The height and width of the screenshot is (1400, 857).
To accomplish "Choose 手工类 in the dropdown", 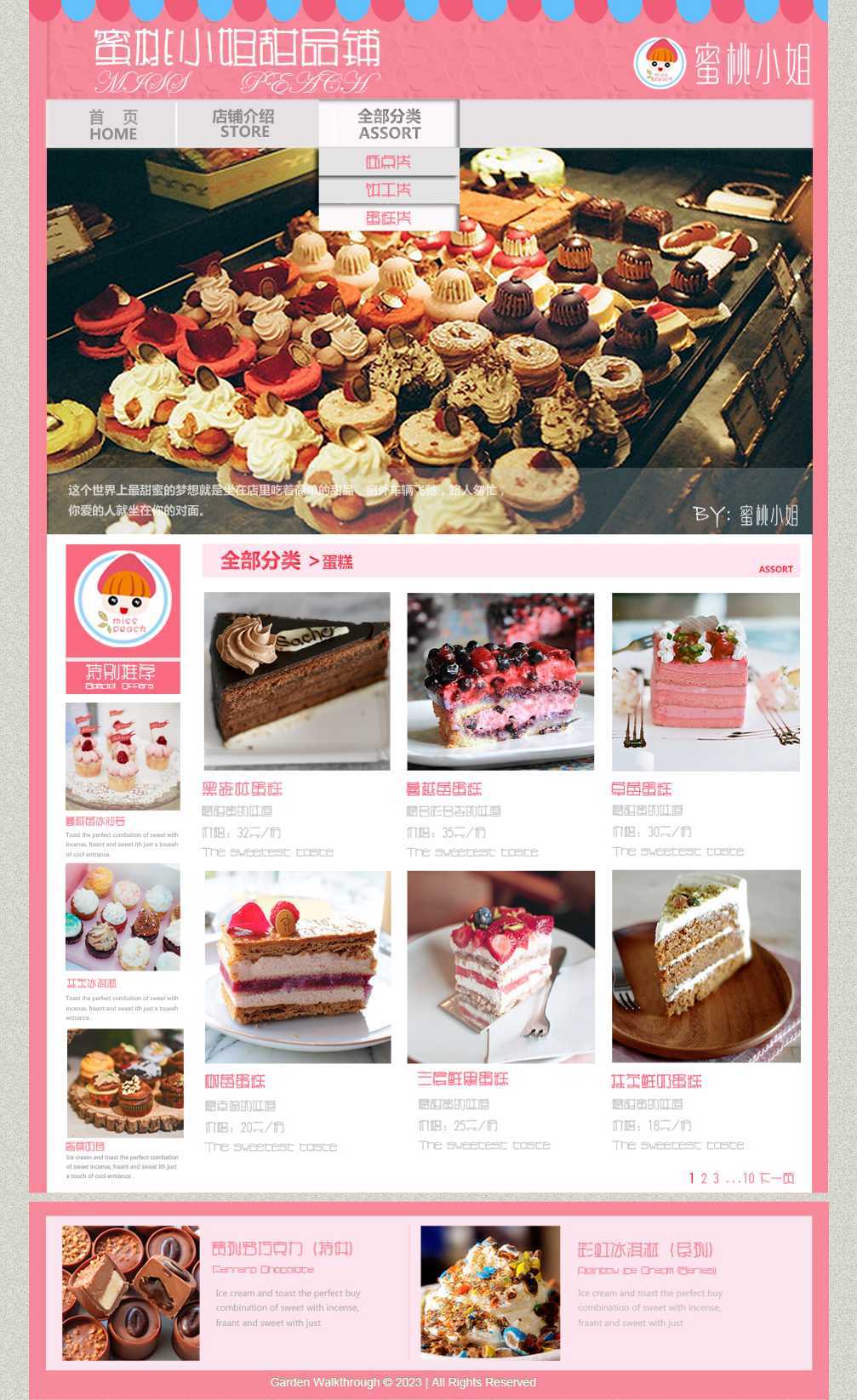I will [x=388, y=190].
